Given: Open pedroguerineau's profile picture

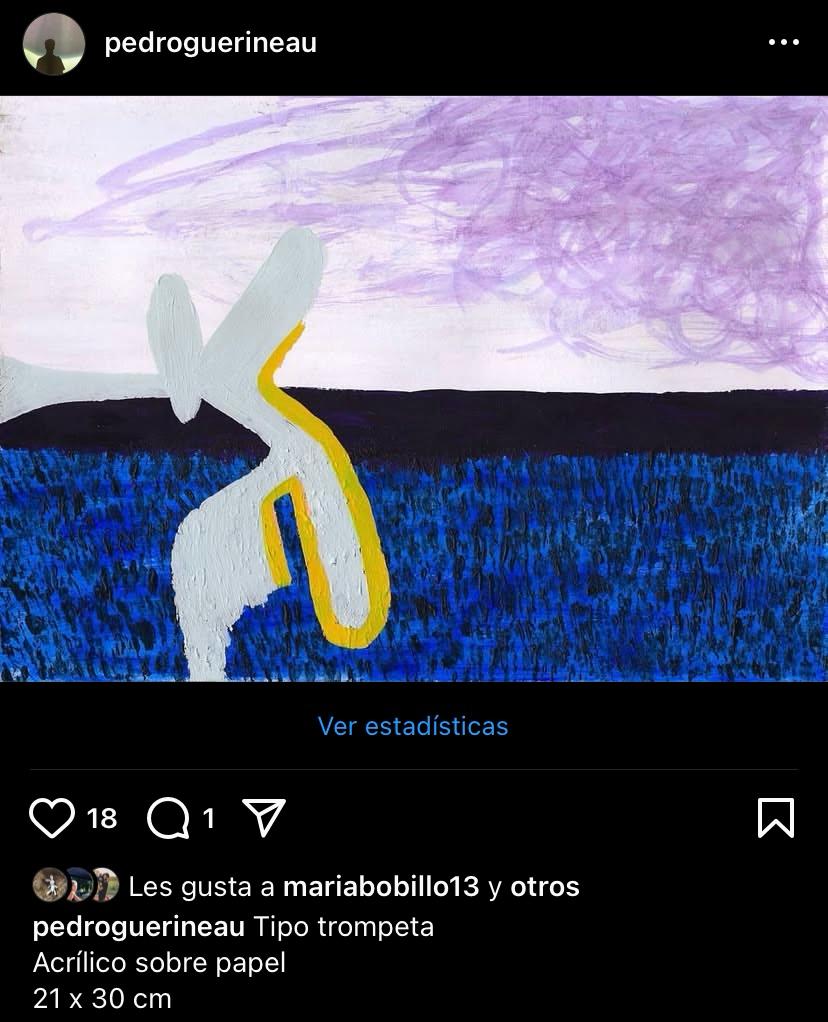Looking at the screenshot, I should 54,44.
